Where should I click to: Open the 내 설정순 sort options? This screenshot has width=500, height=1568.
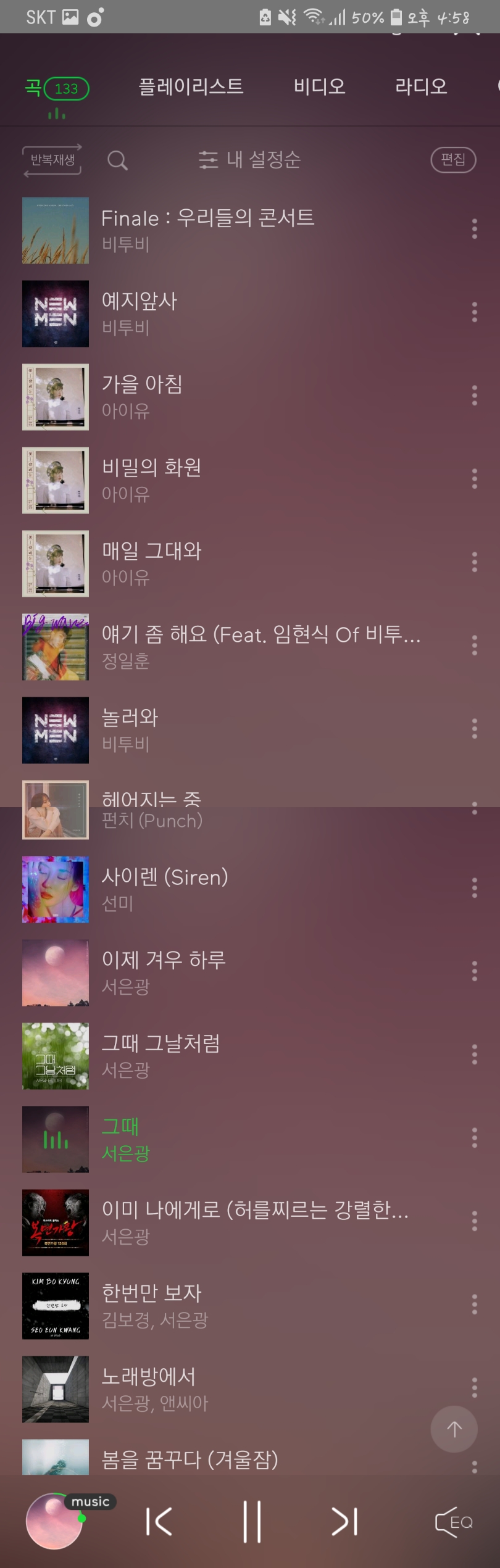click(x=249, y=160)
